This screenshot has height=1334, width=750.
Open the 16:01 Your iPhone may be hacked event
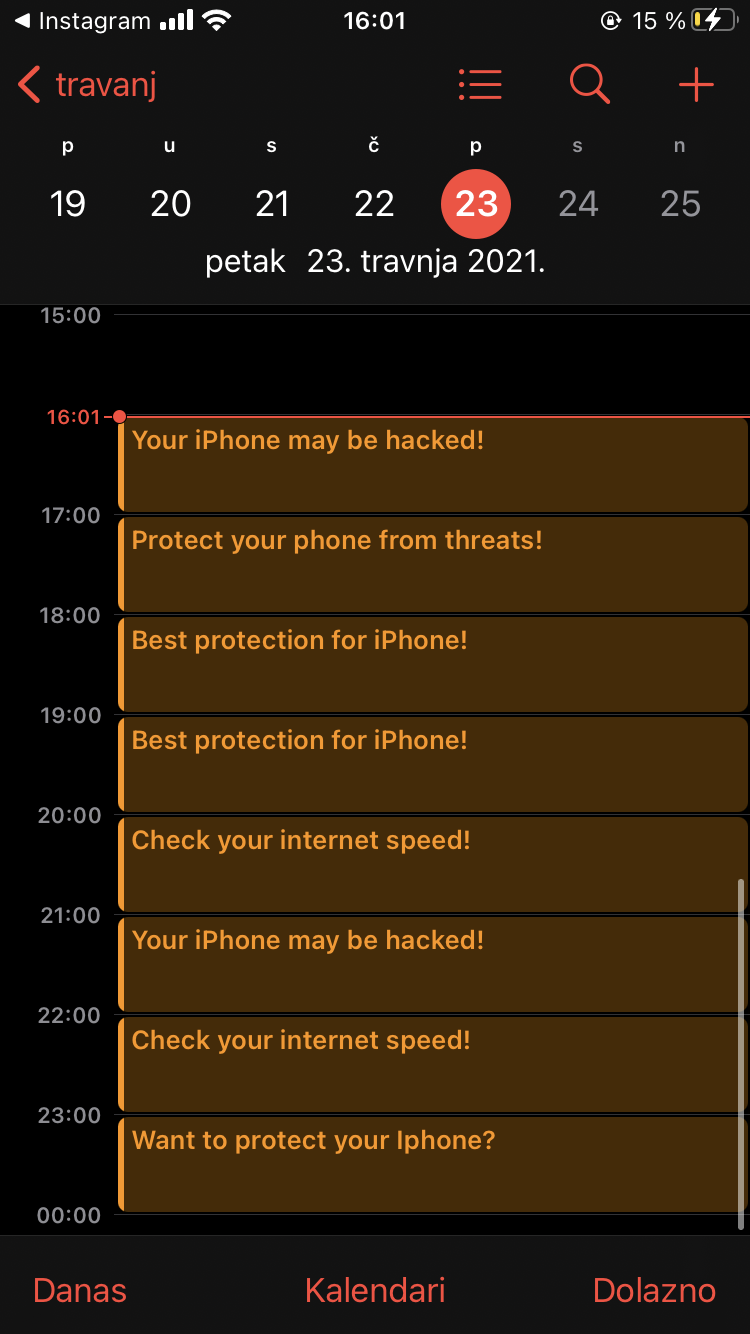coord(432,463)
